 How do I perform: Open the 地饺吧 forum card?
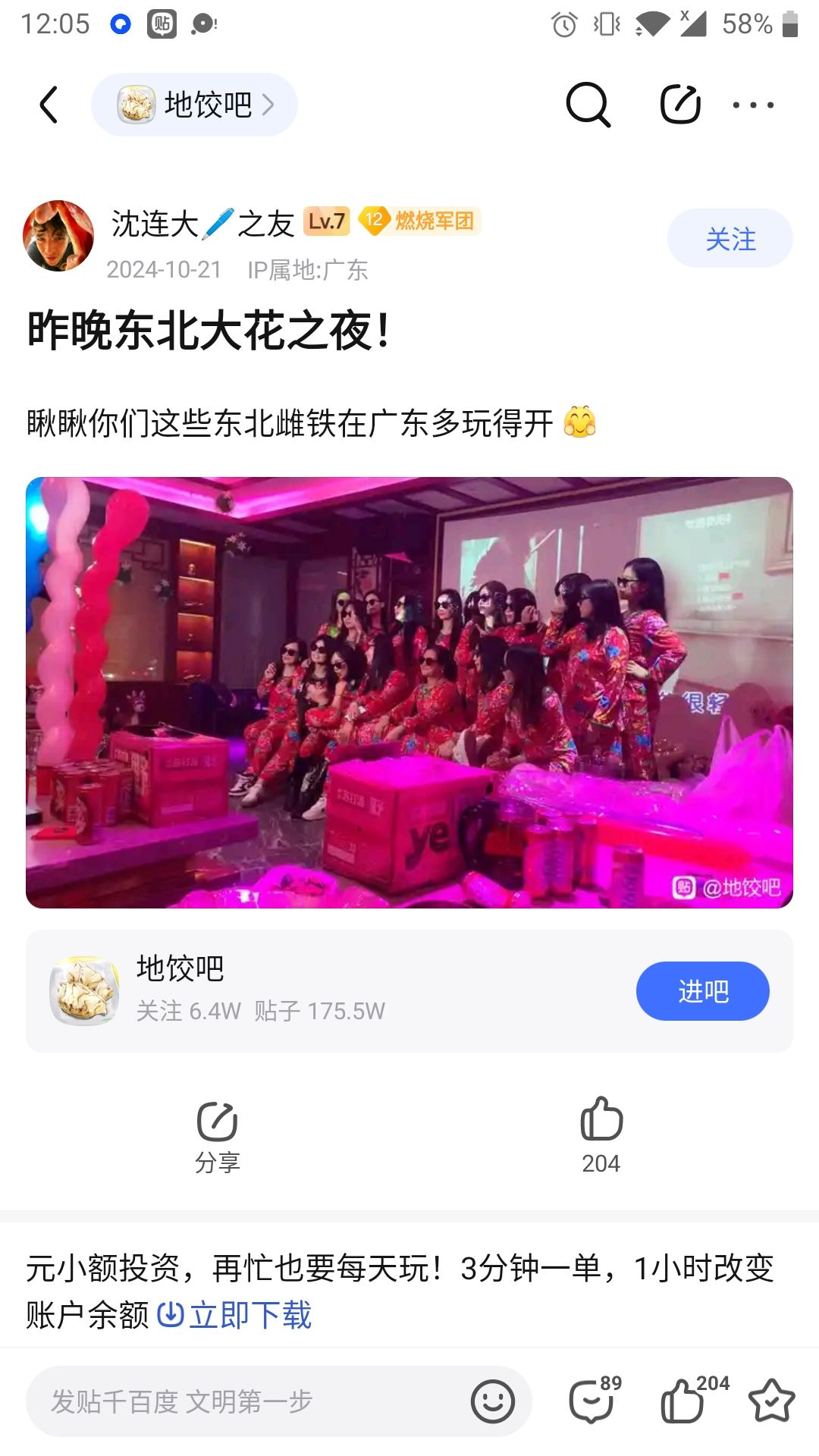(x=303, y=990)
